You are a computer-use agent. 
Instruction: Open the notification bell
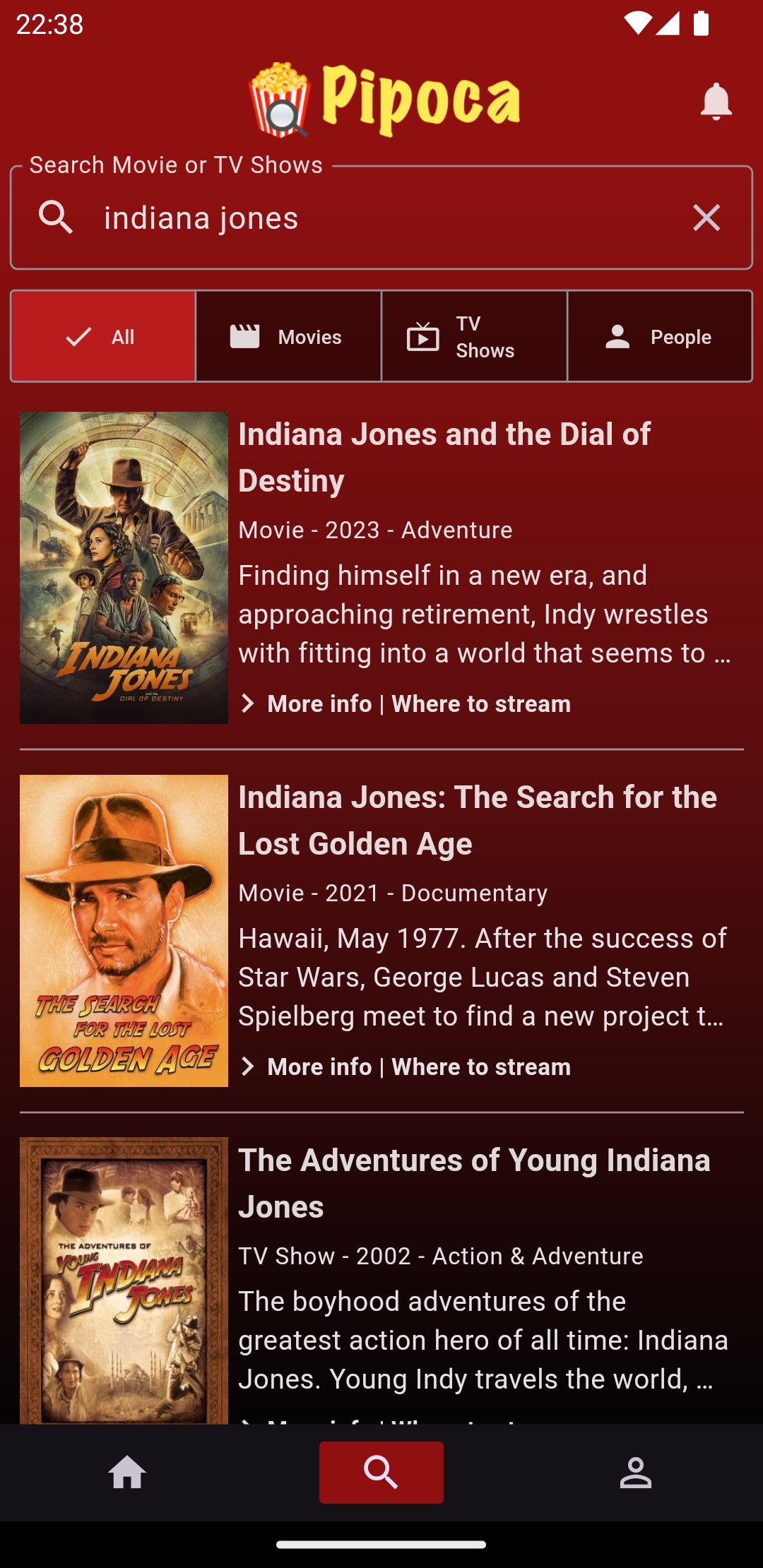pyautogui.click(x=716, y=102)
